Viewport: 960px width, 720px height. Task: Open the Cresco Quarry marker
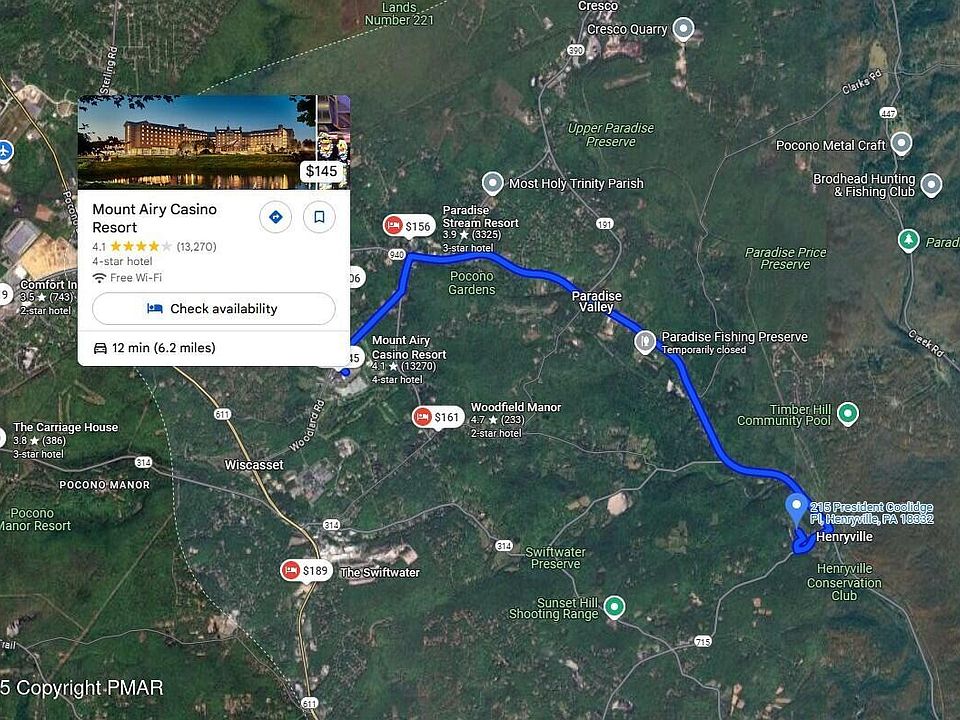click(x=684, y=29)
